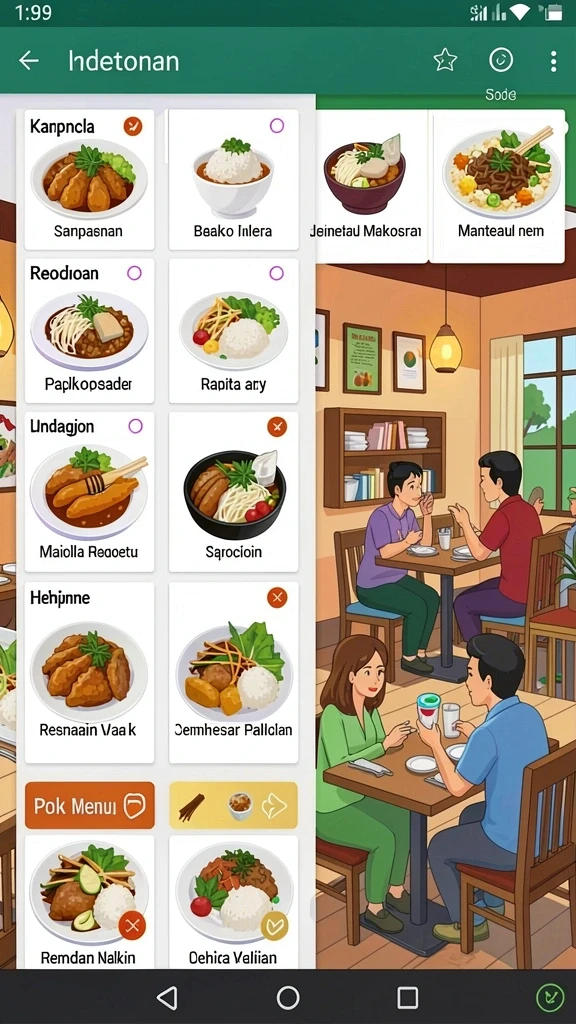Image resolution: width=576 pixels, height=1024 pixels.
Task: Go back using the app bar arrow
Action: tap(29, 61)
